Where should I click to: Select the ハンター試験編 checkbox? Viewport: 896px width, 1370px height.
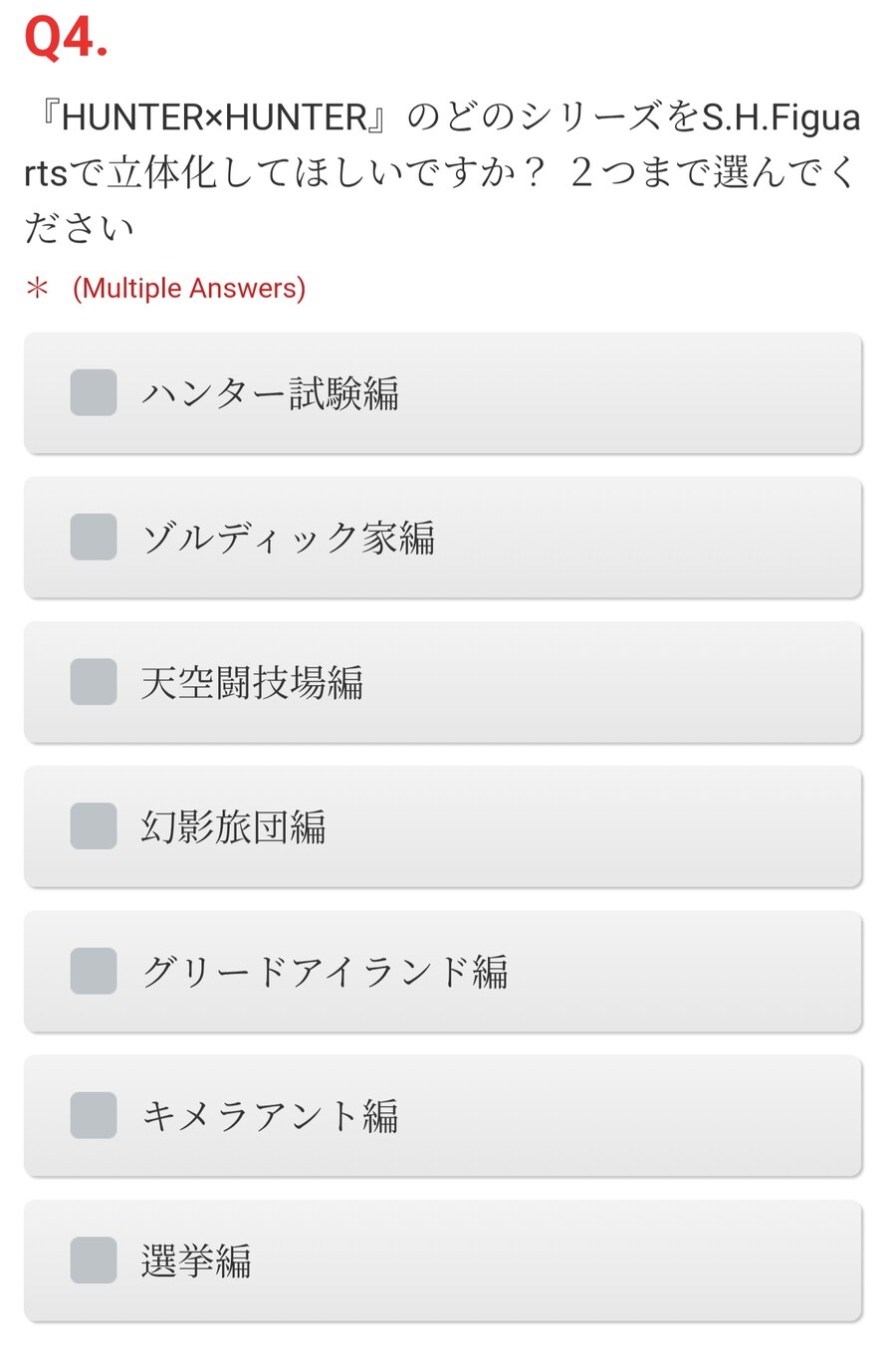94,392
